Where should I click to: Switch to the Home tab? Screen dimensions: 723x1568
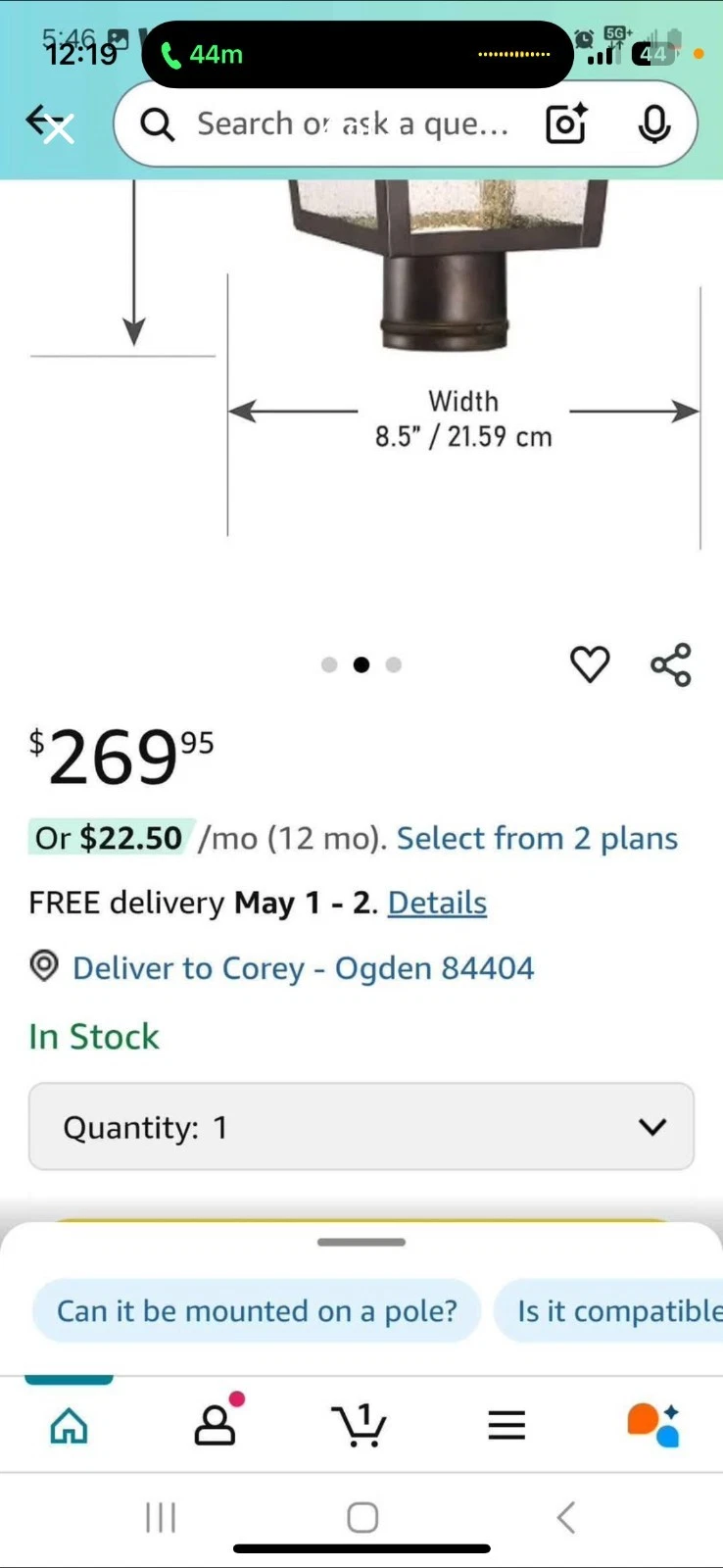[69, 1426]
